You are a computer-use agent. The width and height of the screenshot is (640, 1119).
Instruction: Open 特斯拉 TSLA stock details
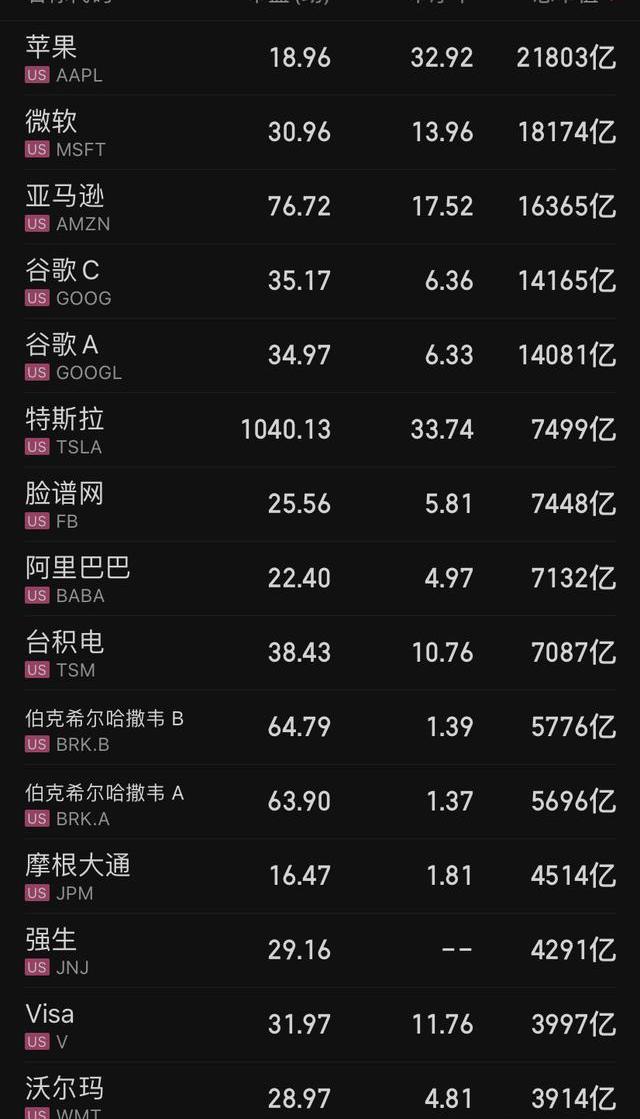320,430
